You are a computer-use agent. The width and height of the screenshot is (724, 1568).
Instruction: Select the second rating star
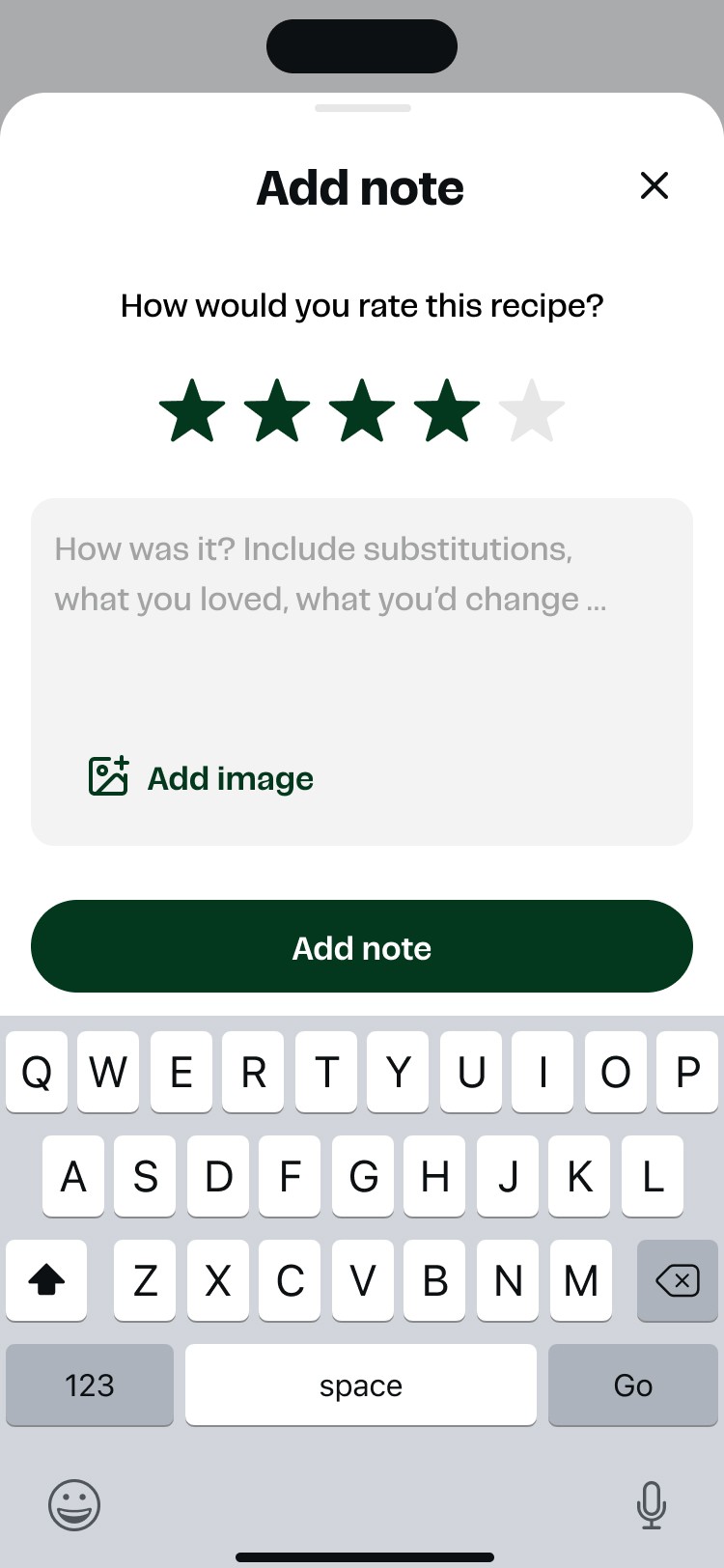[277, 410]
